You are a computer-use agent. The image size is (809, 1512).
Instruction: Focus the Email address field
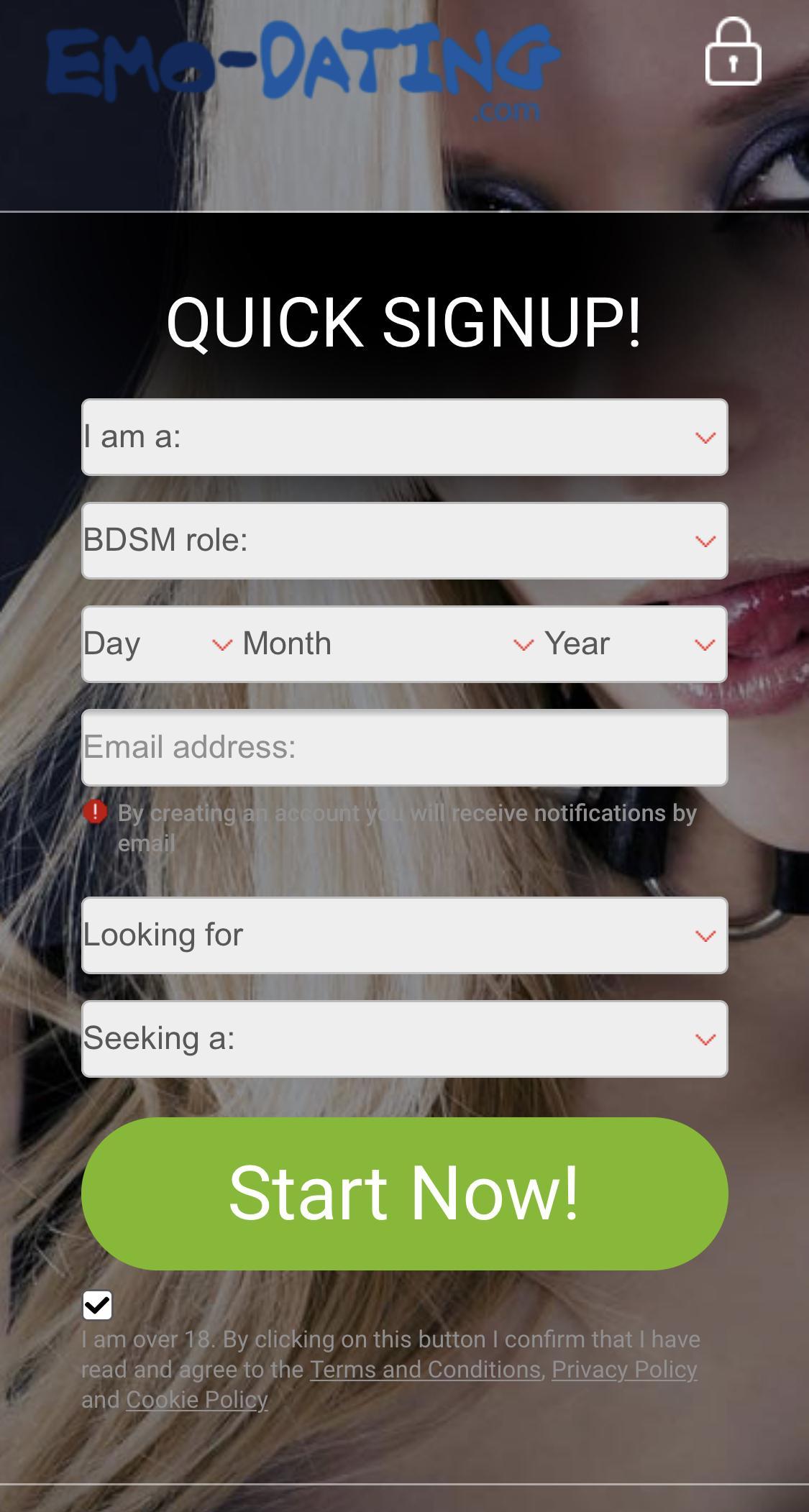(404, 748)
